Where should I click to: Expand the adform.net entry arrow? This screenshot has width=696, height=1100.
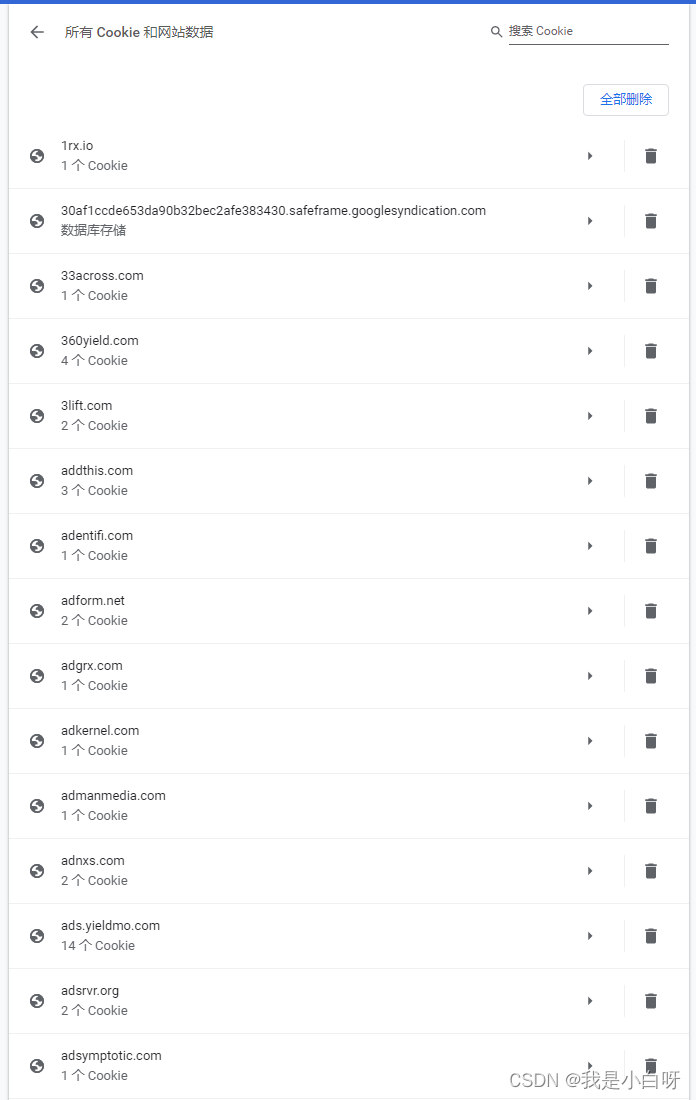pos(590,611)
